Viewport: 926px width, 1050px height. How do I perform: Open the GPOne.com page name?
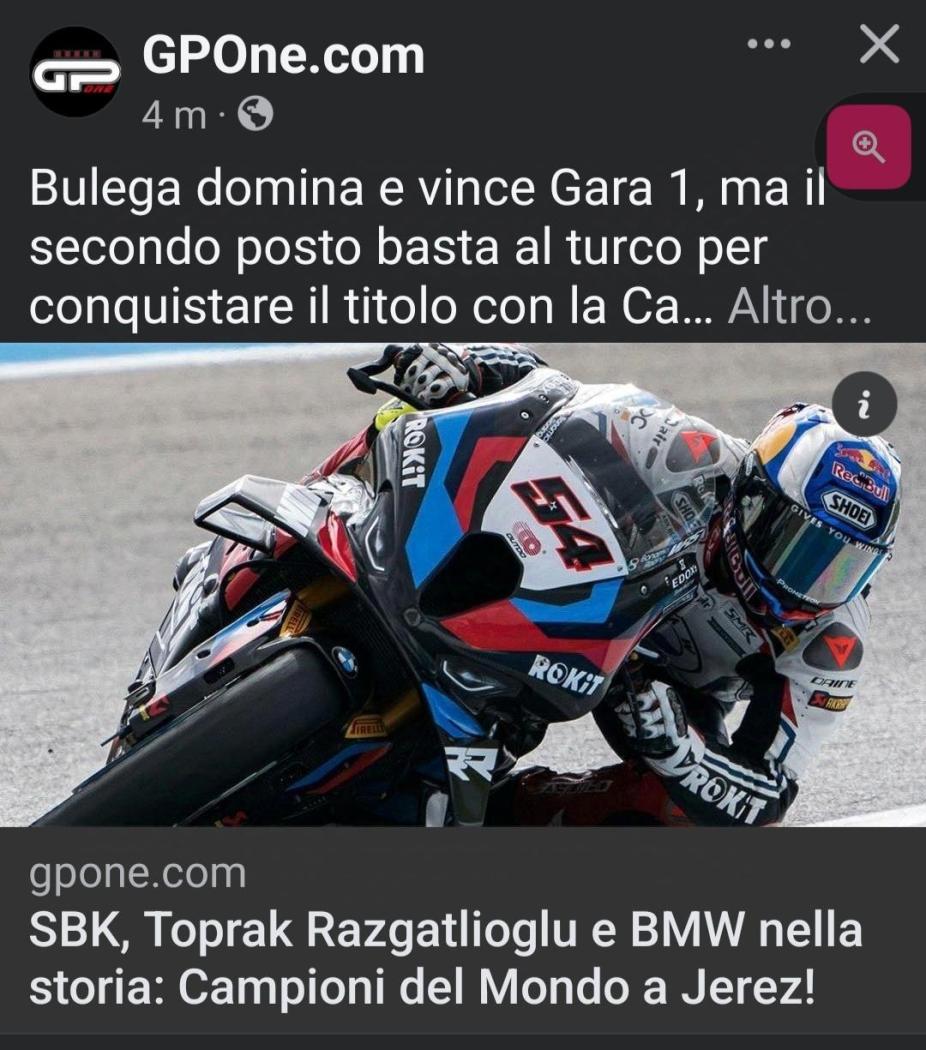click(x=283, y=56)
